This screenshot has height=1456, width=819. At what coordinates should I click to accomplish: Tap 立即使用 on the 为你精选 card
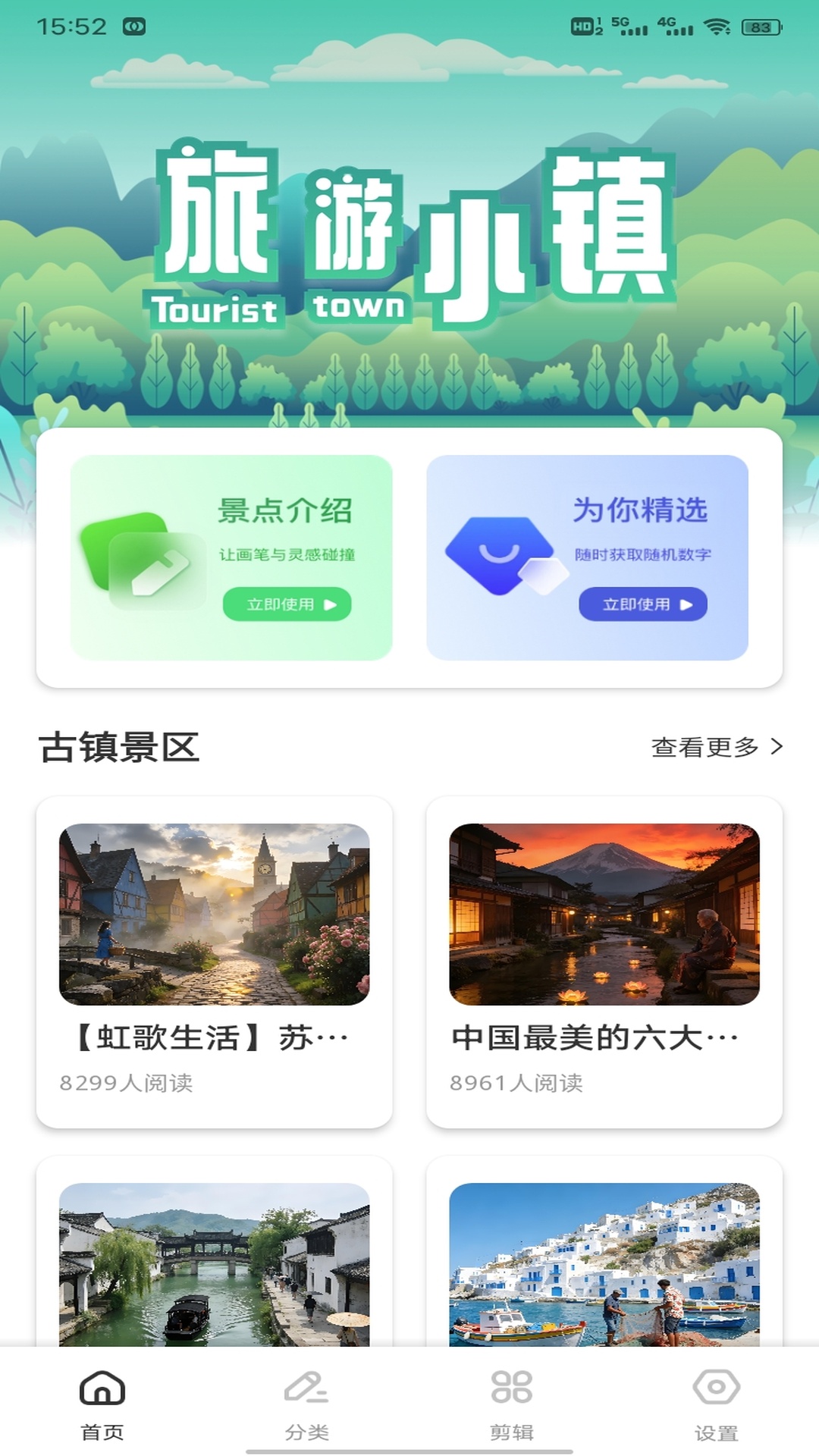(x=643, y=604)
